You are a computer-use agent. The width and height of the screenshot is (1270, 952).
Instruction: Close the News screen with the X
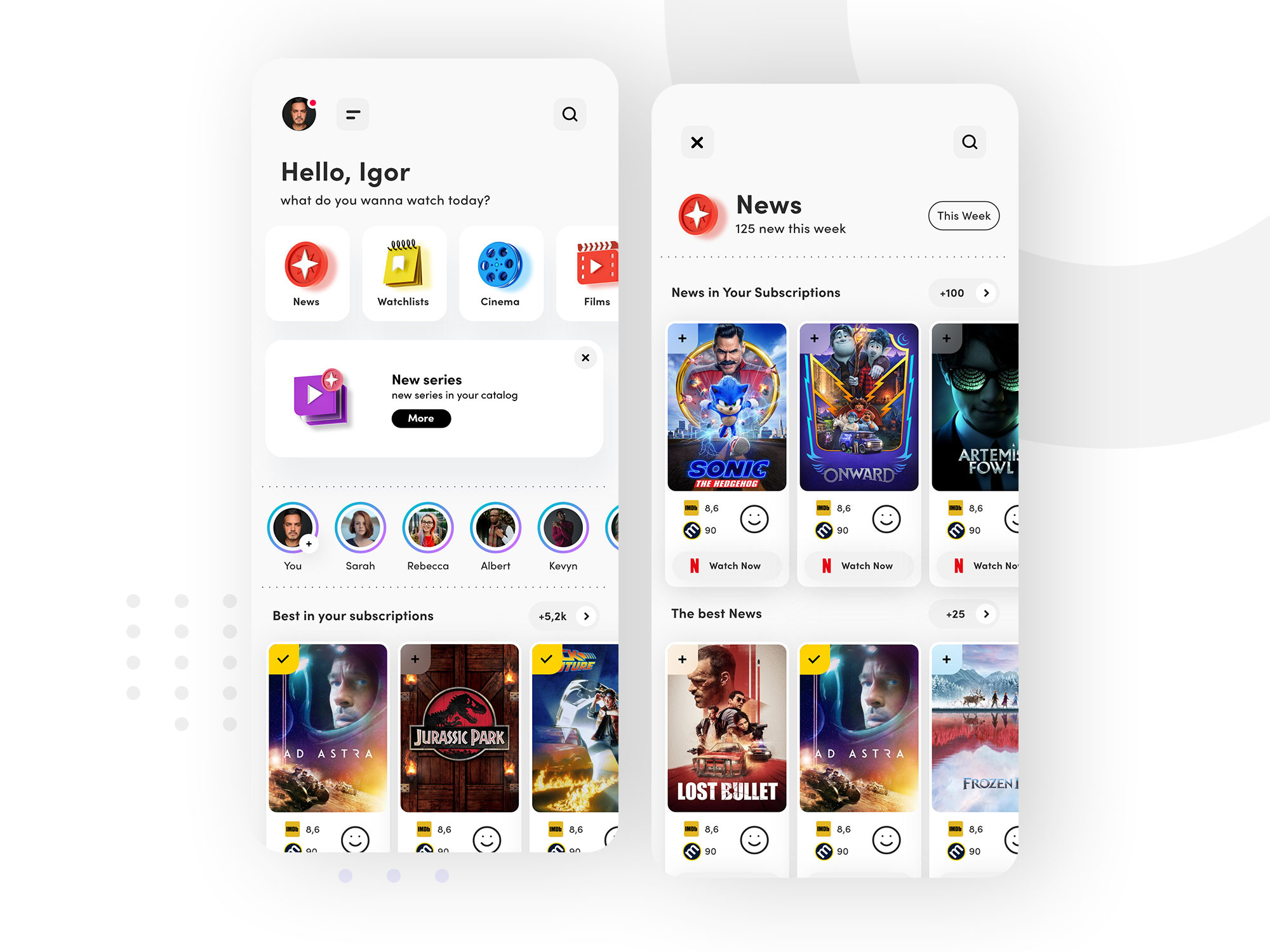click(697, 142)
